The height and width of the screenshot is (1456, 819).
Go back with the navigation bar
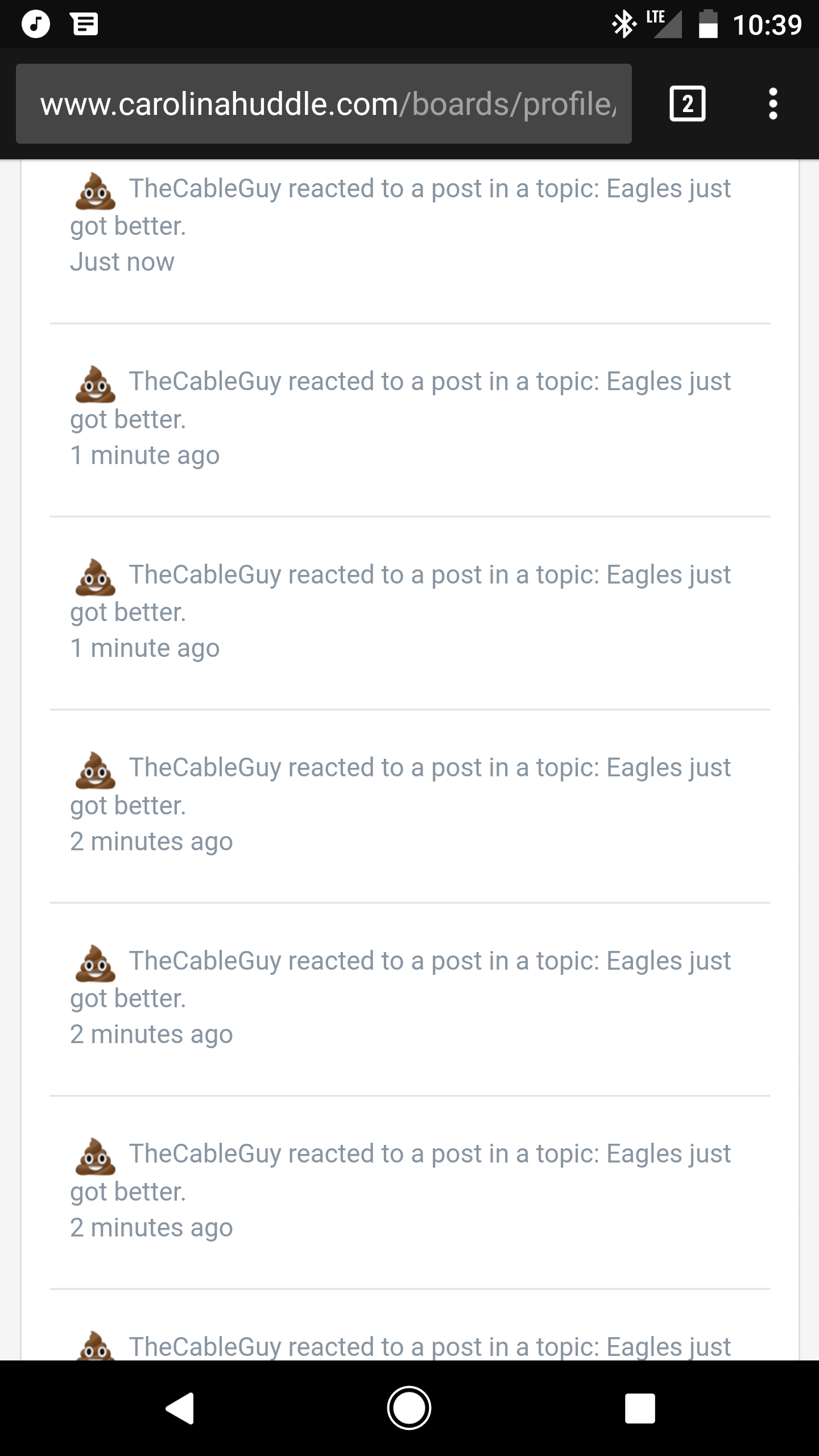pyautogui.click(x=180, y=1408)
